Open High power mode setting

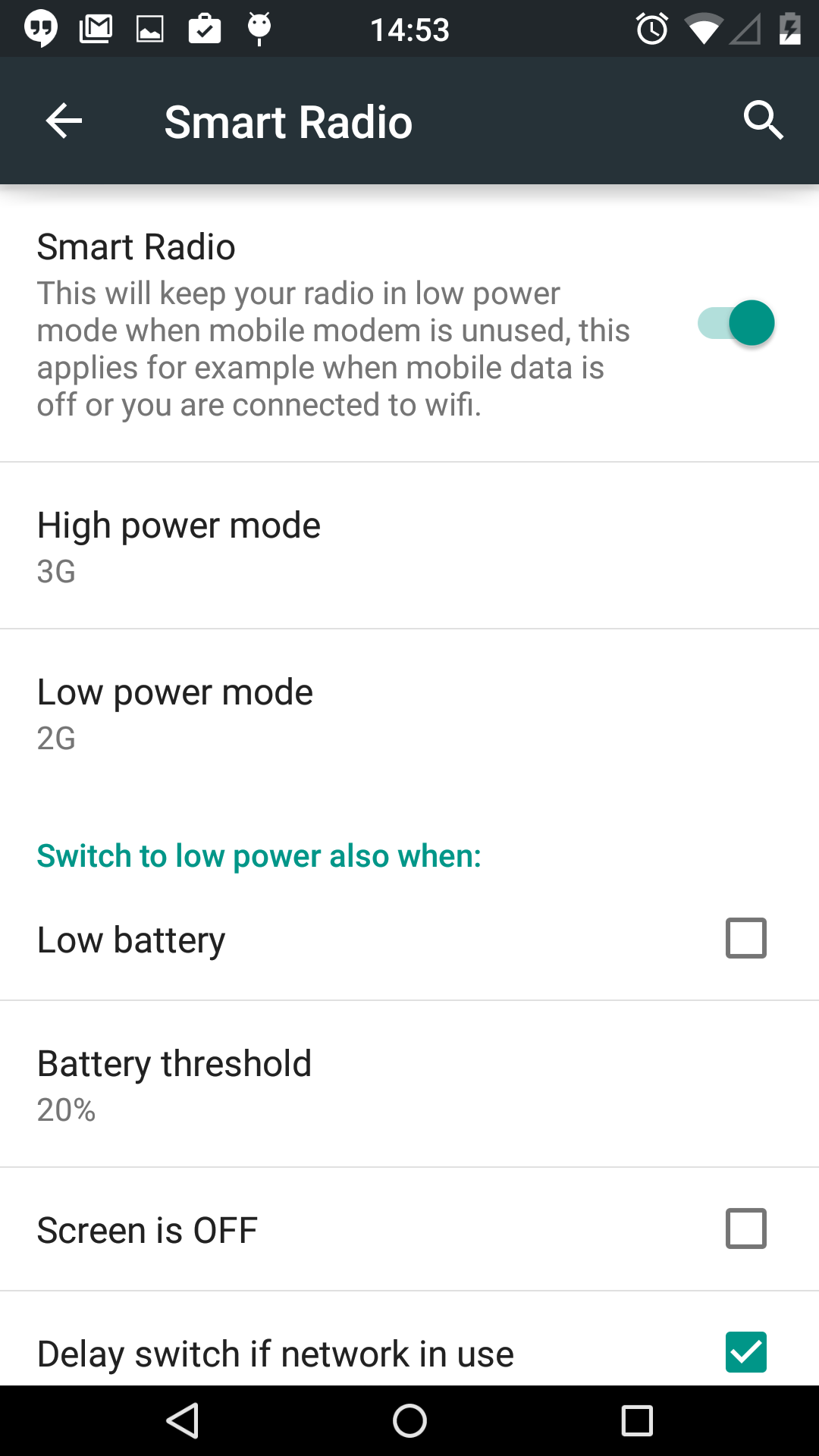(x=409, y=546)
